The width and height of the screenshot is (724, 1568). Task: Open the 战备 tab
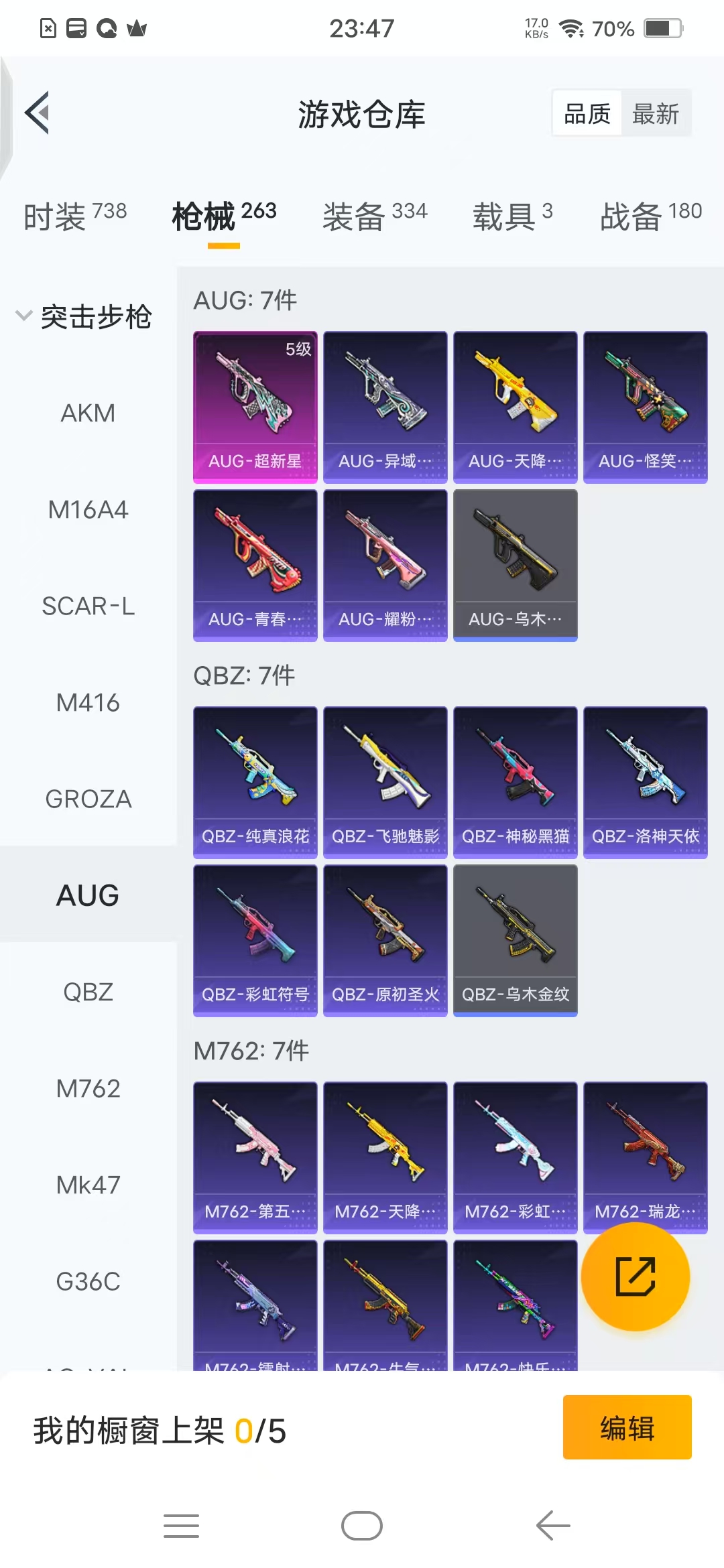click(650, 216)
